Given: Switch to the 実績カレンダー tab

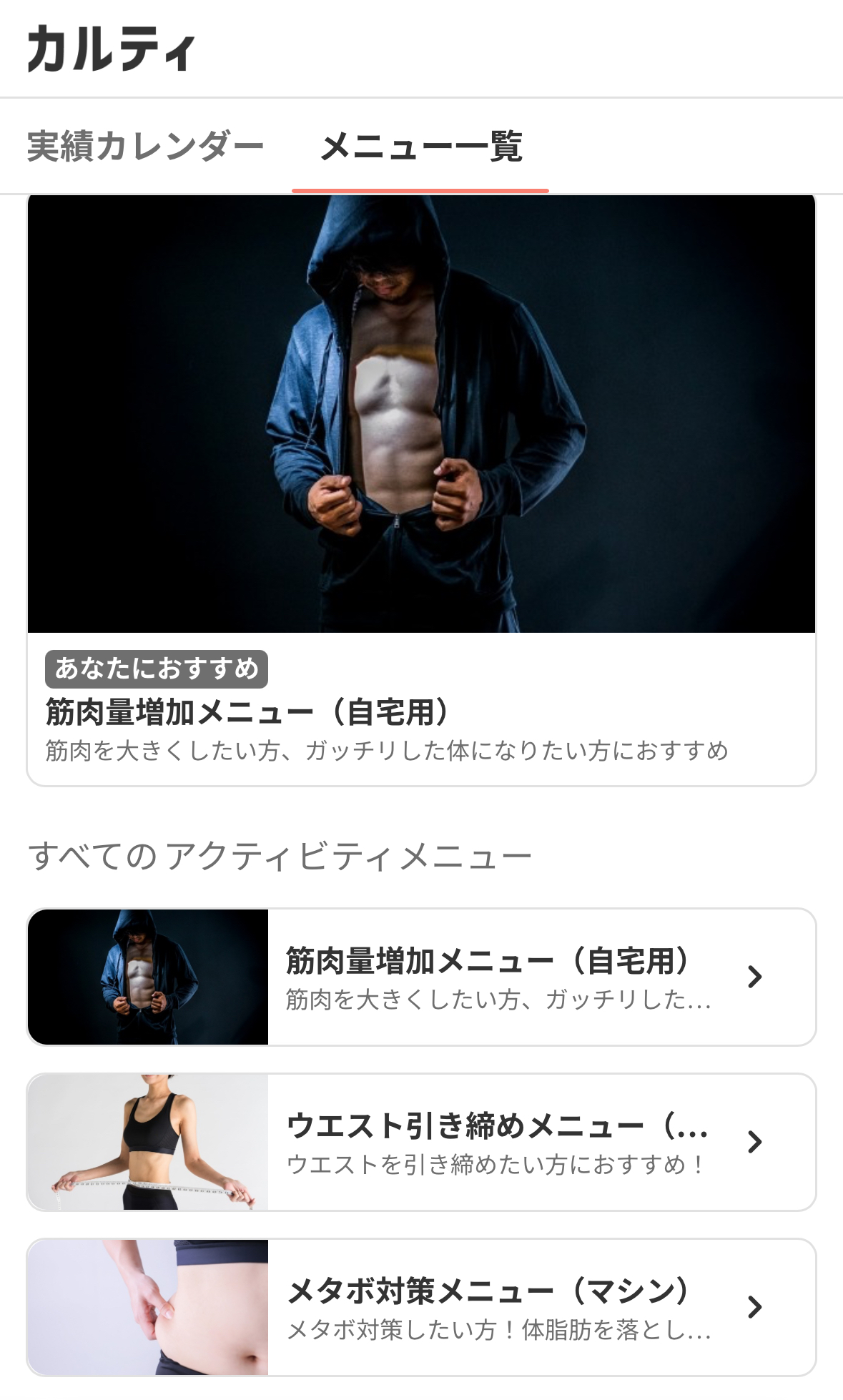Looking at the screenshot, I should (145, 147).
